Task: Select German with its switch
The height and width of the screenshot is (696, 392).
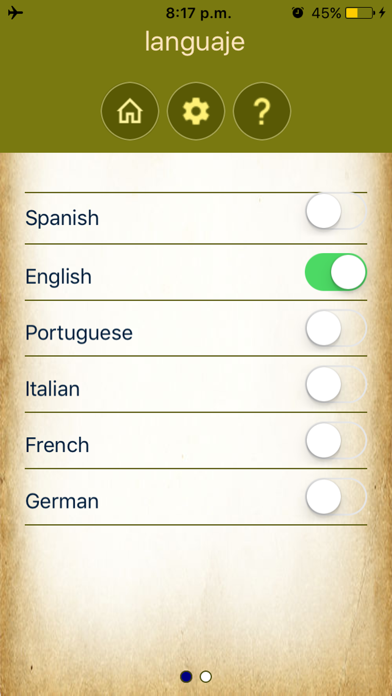Action: pyautogui.click(x=336, y=496)
